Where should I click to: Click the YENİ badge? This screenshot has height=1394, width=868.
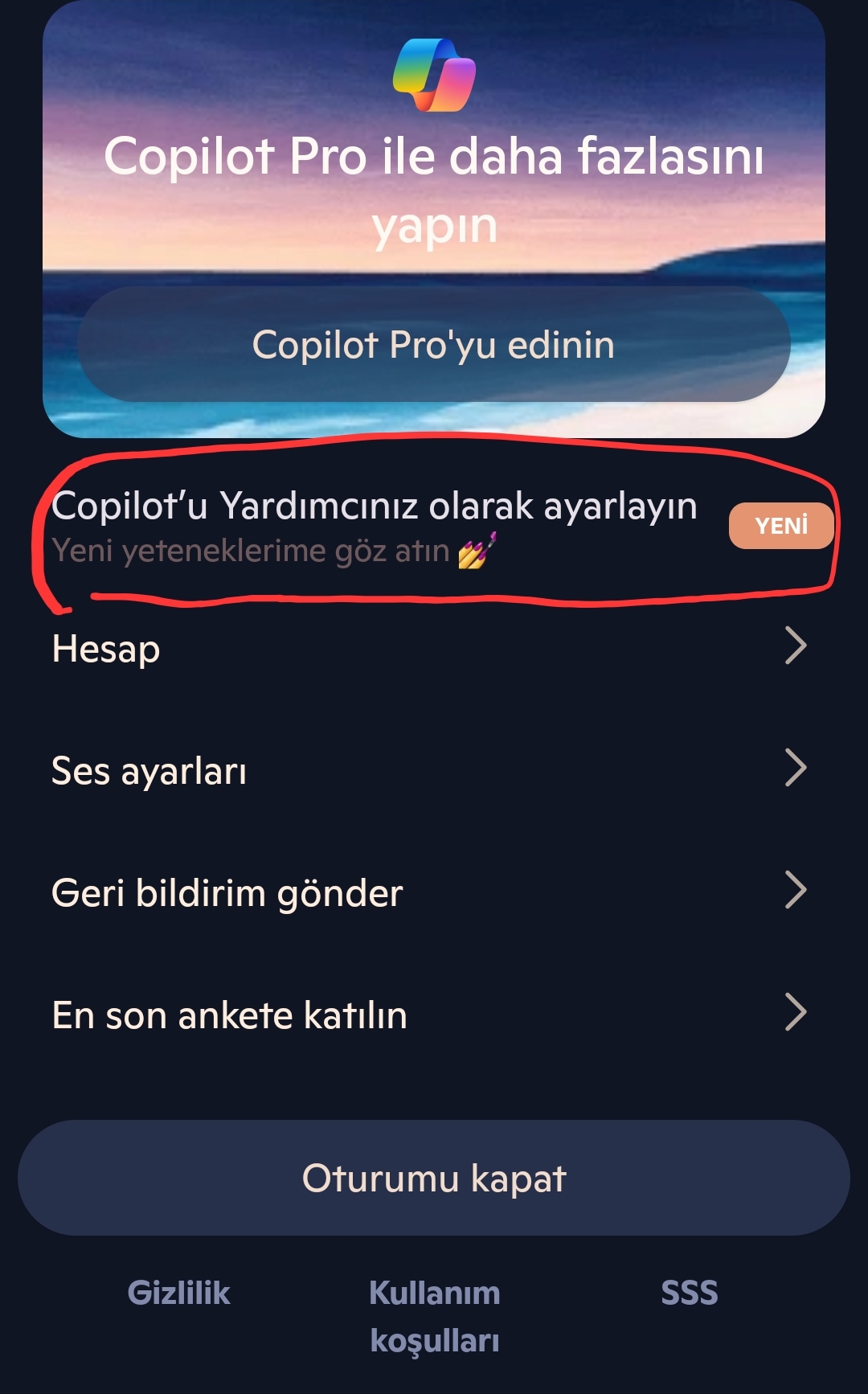[780, 525]
